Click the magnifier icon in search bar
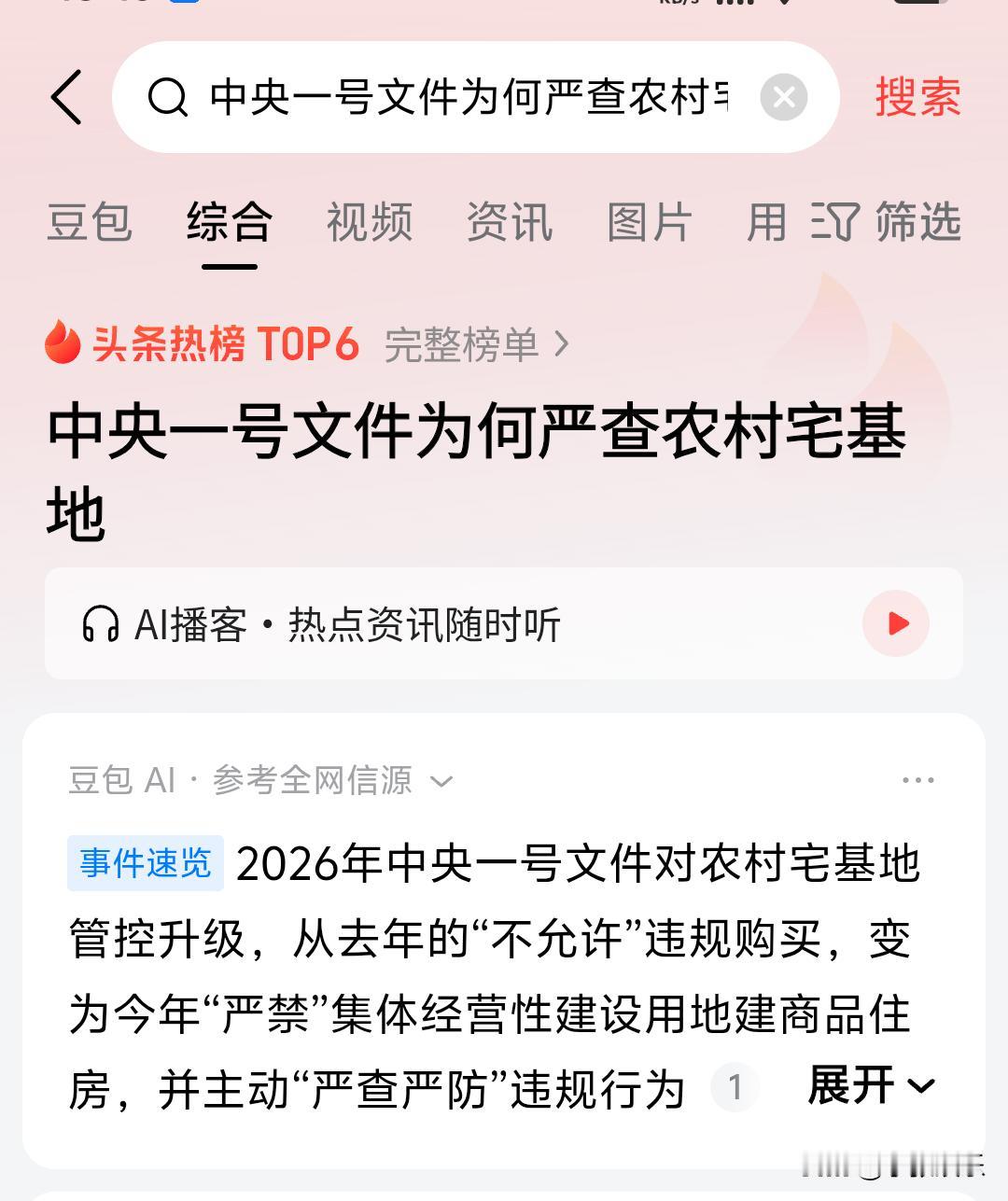Image resolution: width=1008 pixels, height=1201 pixels. (x=168, y=97)
